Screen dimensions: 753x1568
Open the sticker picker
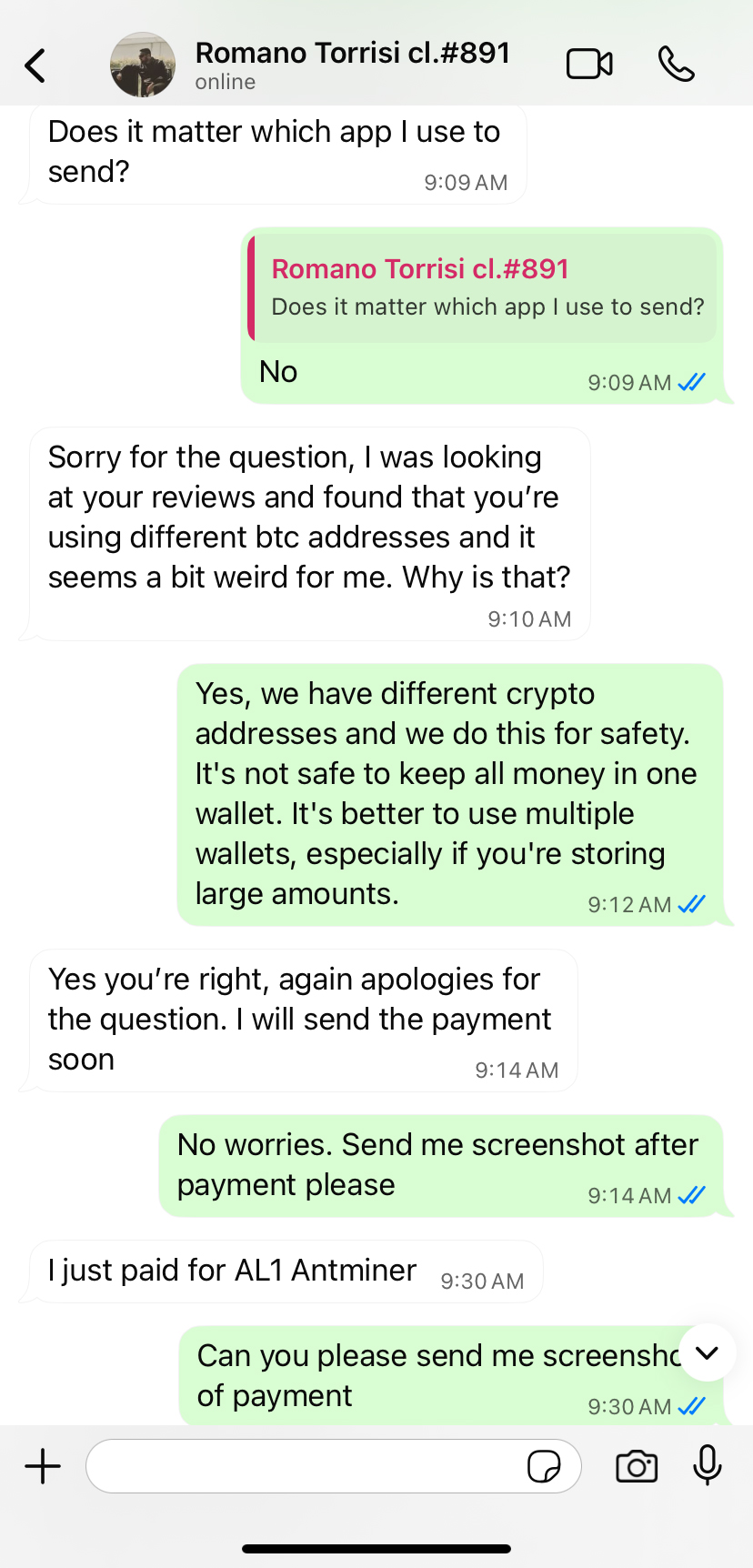544,1466
